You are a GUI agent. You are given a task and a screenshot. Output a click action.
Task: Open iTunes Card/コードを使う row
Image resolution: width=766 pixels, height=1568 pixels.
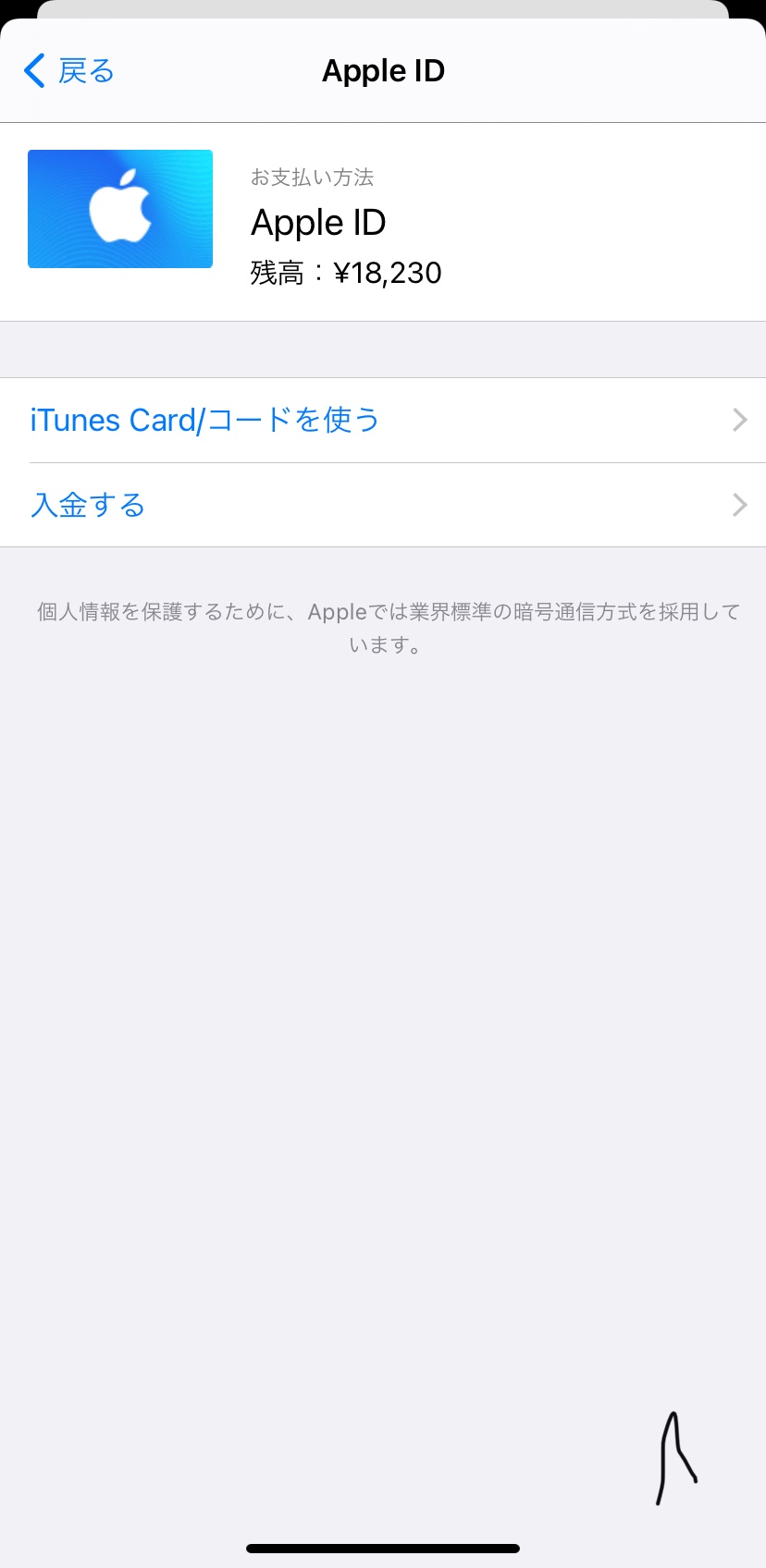(383, 421)
